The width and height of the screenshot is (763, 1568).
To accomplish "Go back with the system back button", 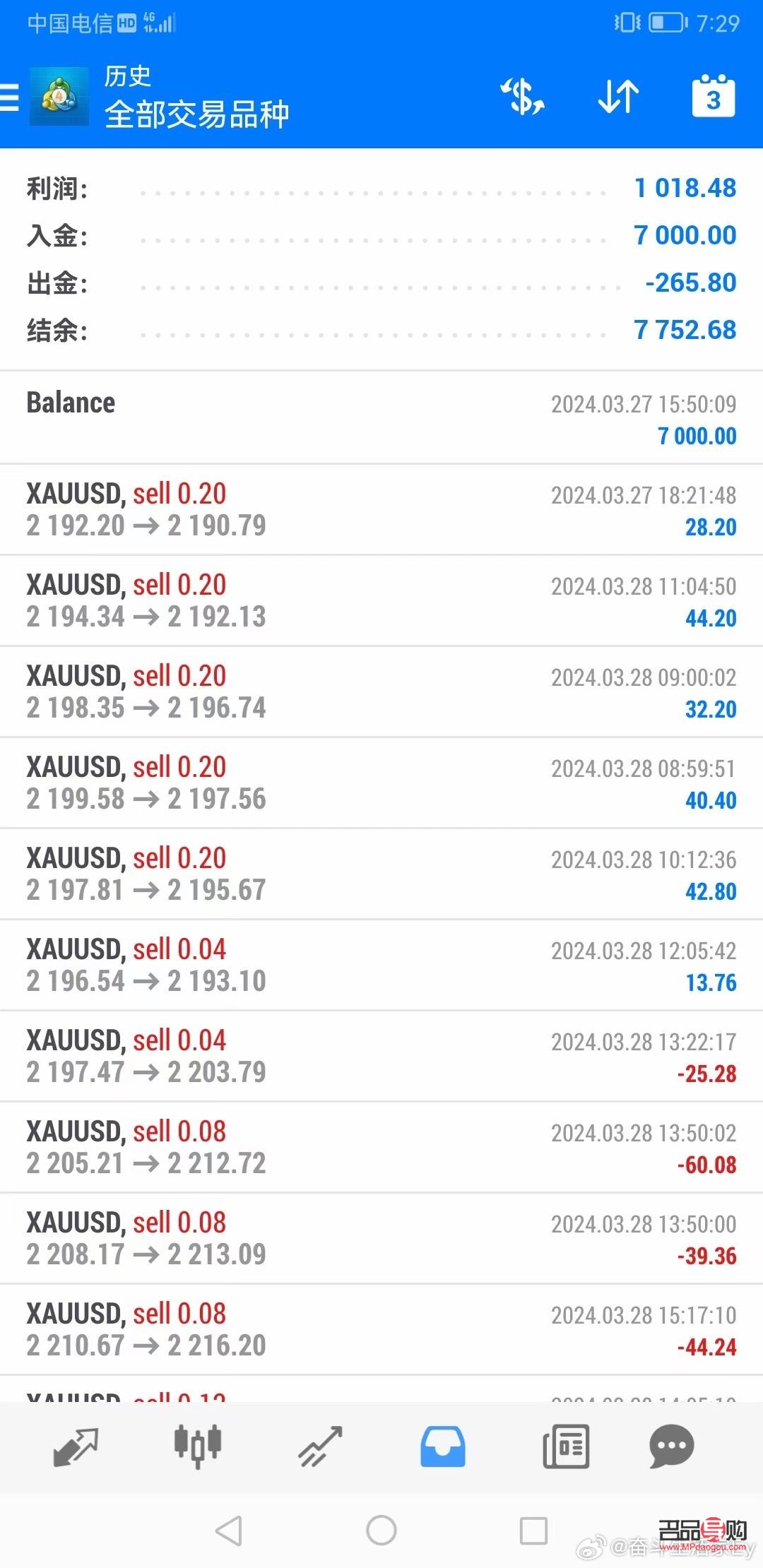I will pyautogui.click(x=229, y=1531).
